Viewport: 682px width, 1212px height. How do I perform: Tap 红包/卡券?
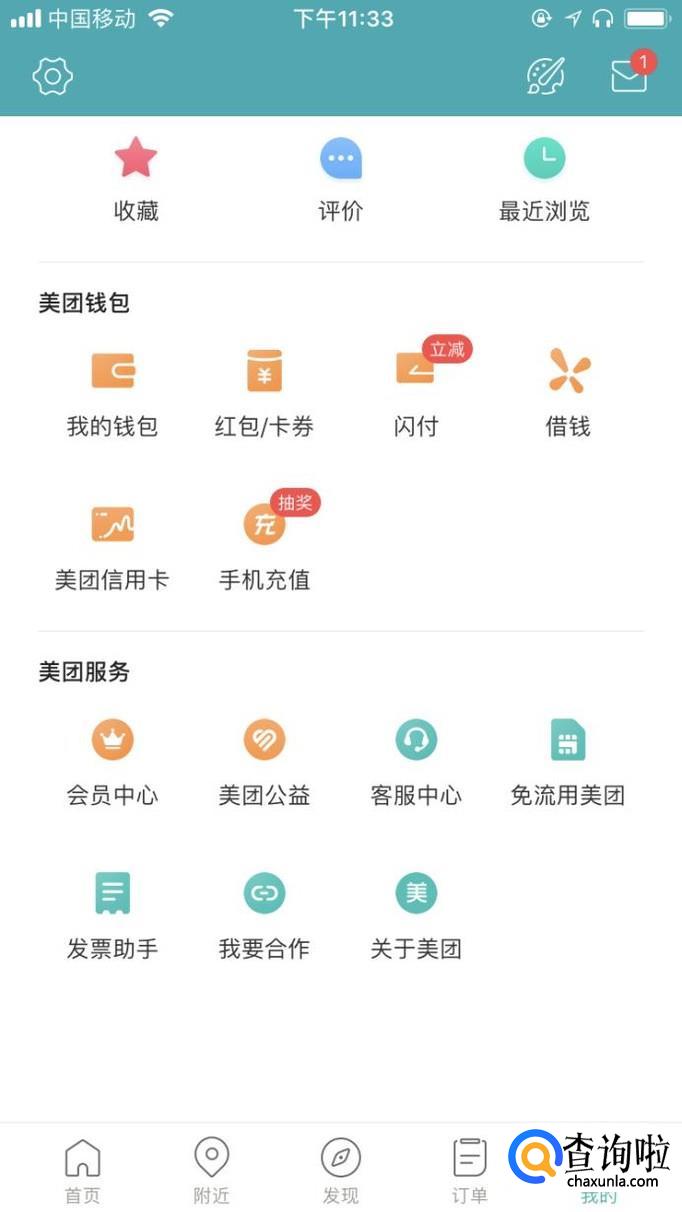point(264,392)
